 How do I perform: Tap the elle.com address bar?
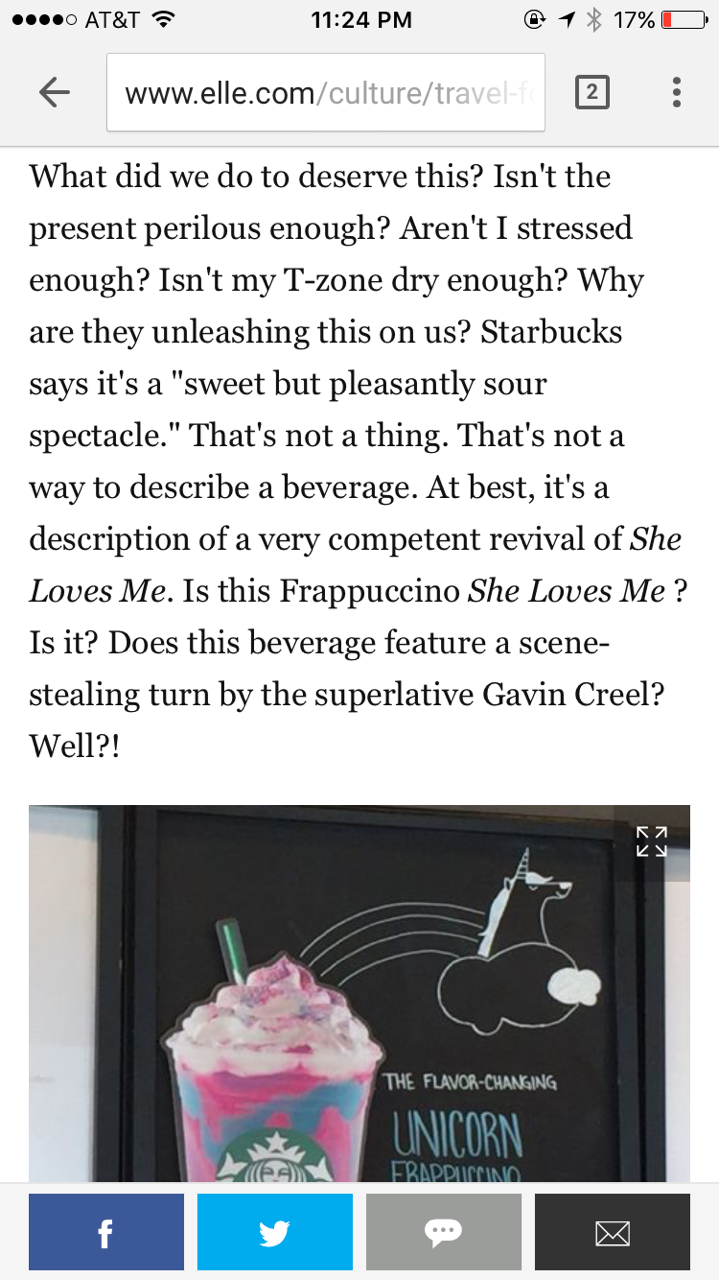(x=325, y=93)
